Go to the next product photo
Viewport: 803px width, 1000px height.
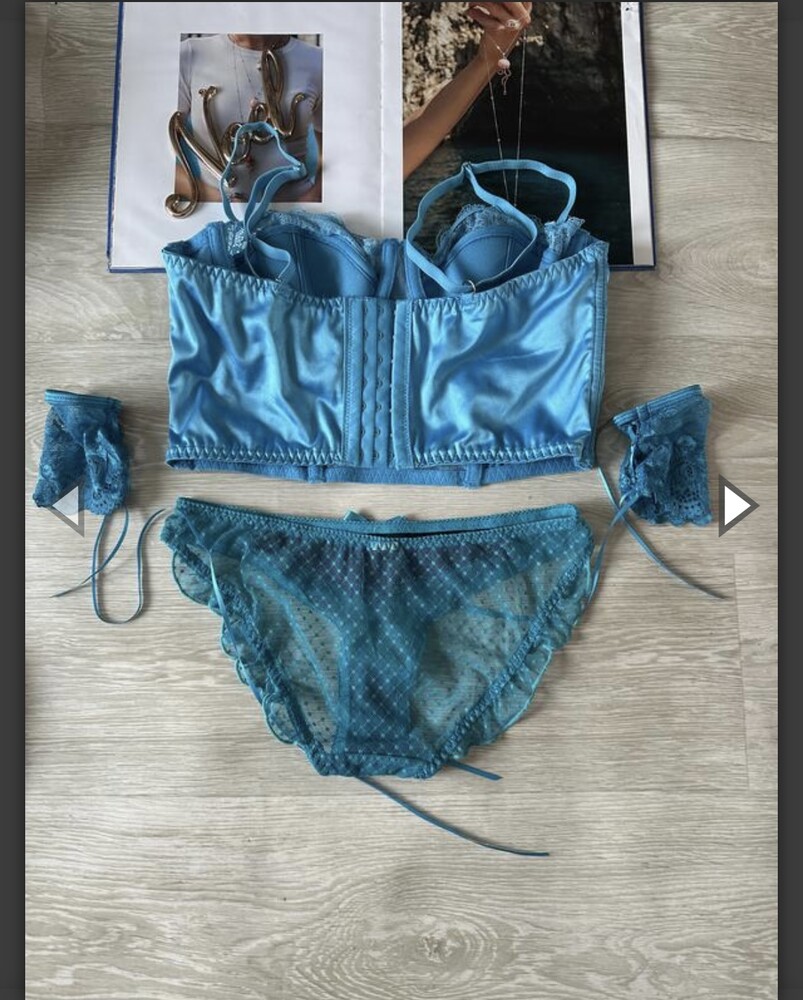738,506
